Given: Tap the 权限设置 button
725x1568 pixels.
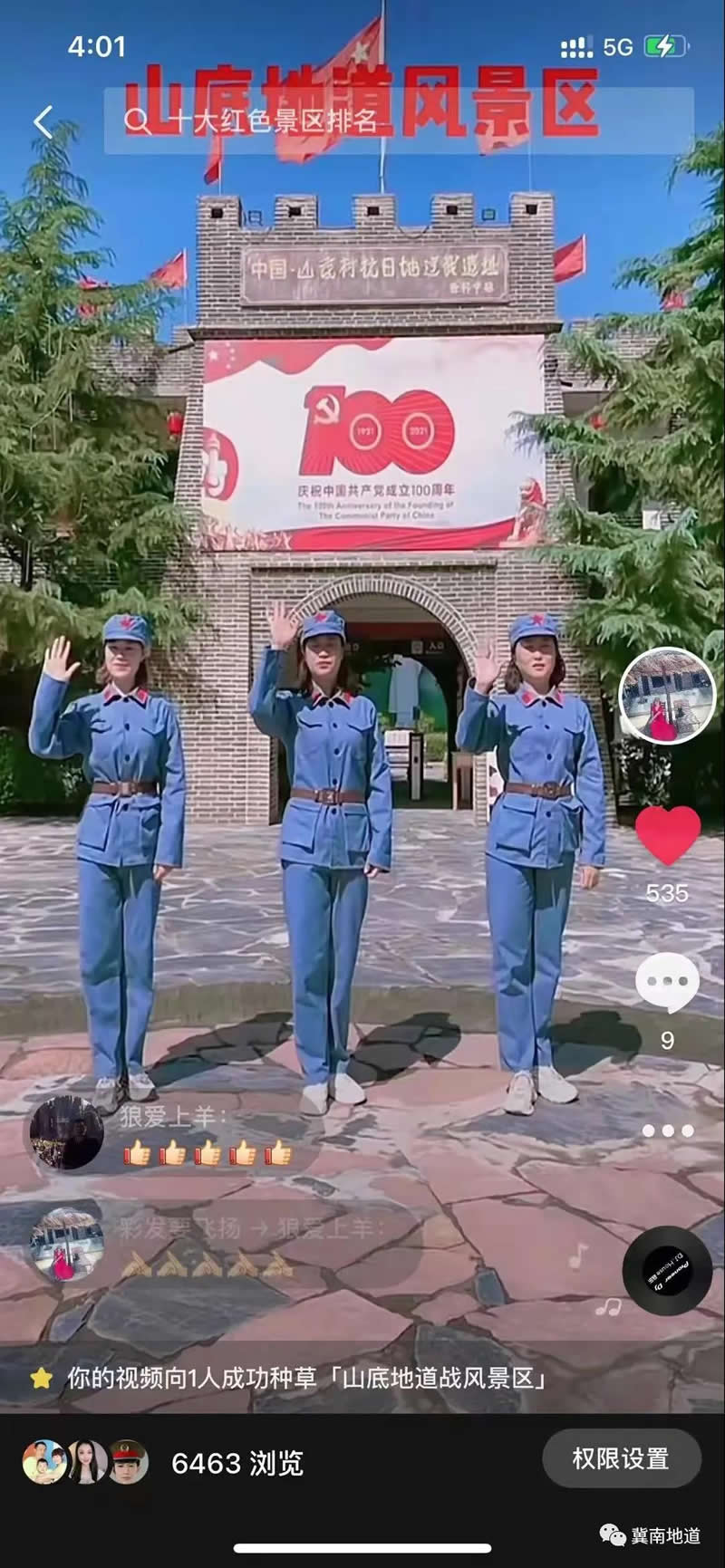Looking at the screenshot, I should tap(621, 1458).
